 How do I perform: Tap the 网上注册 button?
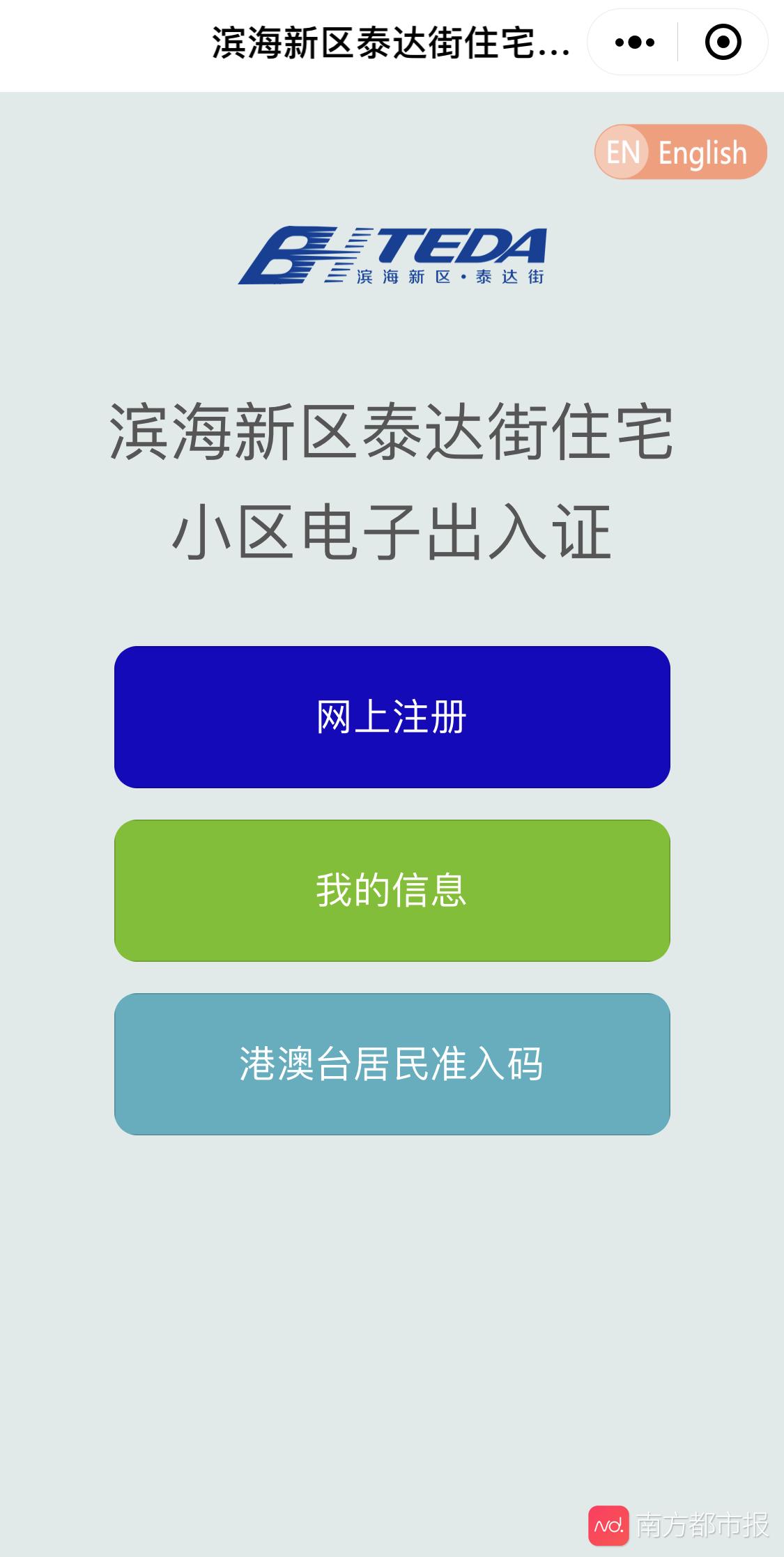pyautogui.click(x=392, y=716)
